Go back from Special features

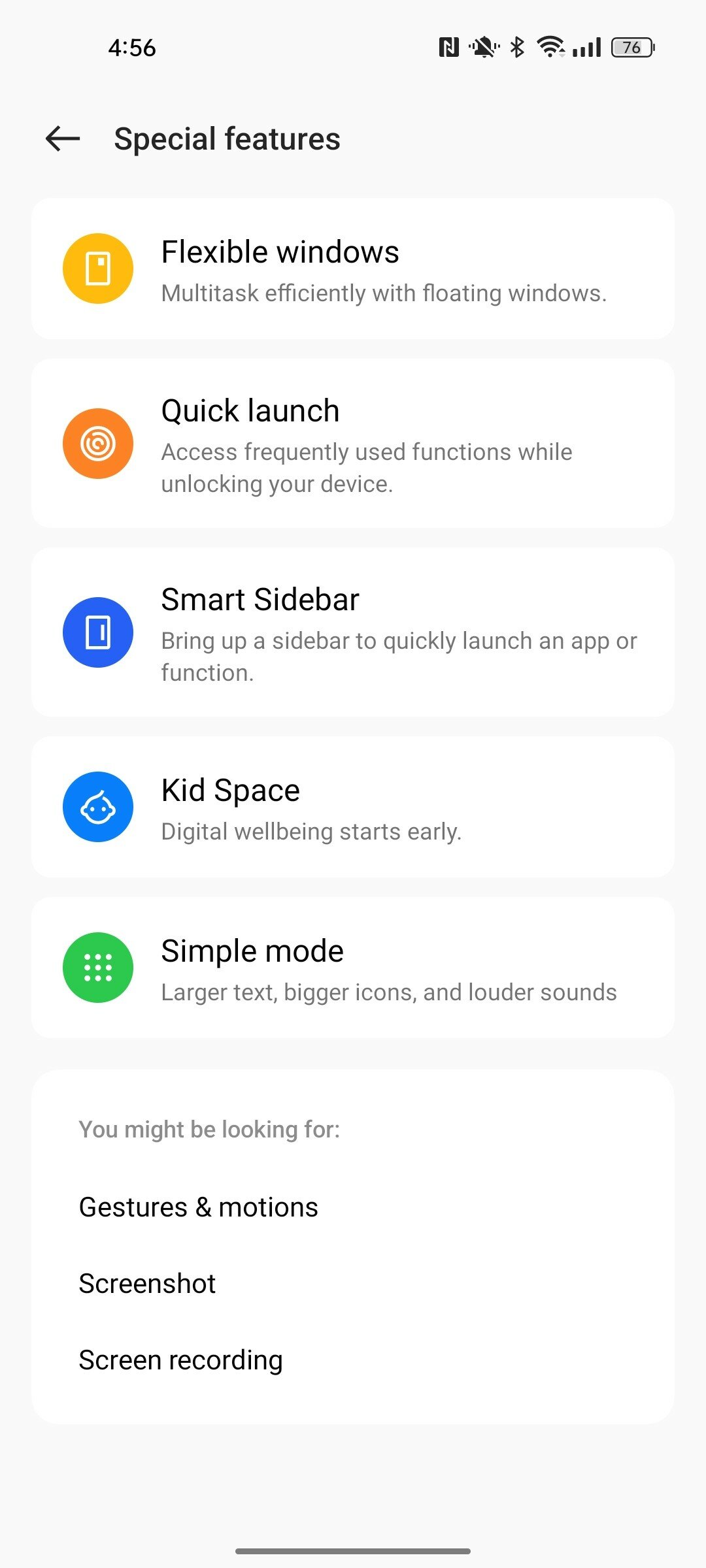[x=63, y=139]
